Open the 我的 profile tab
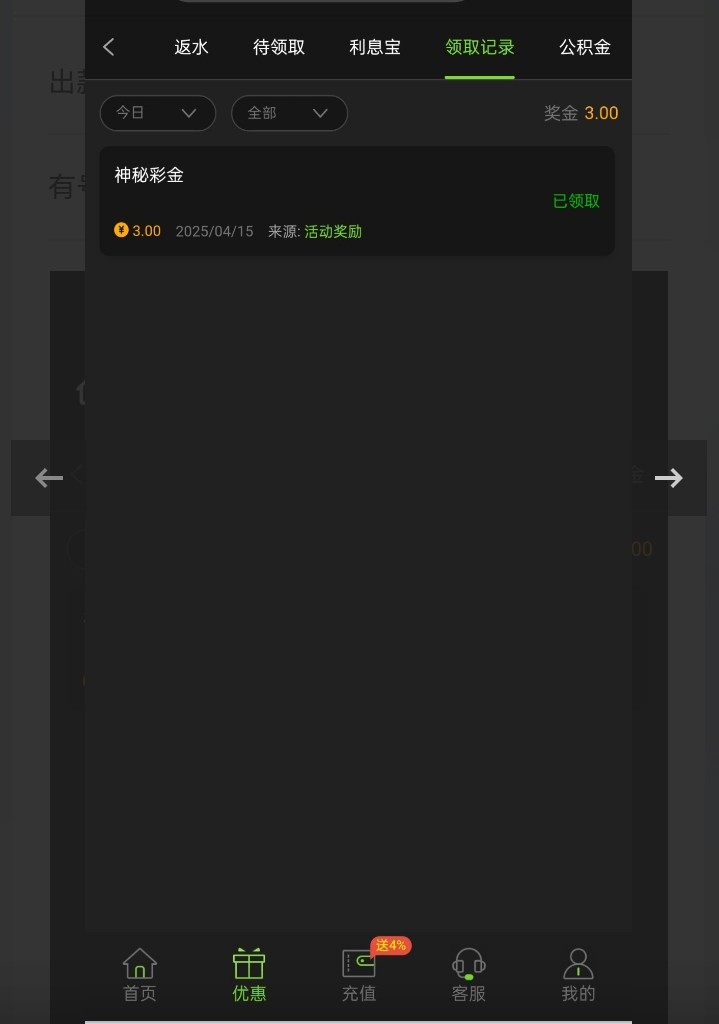Screen dimensions: 719x1024 point(578,975)
